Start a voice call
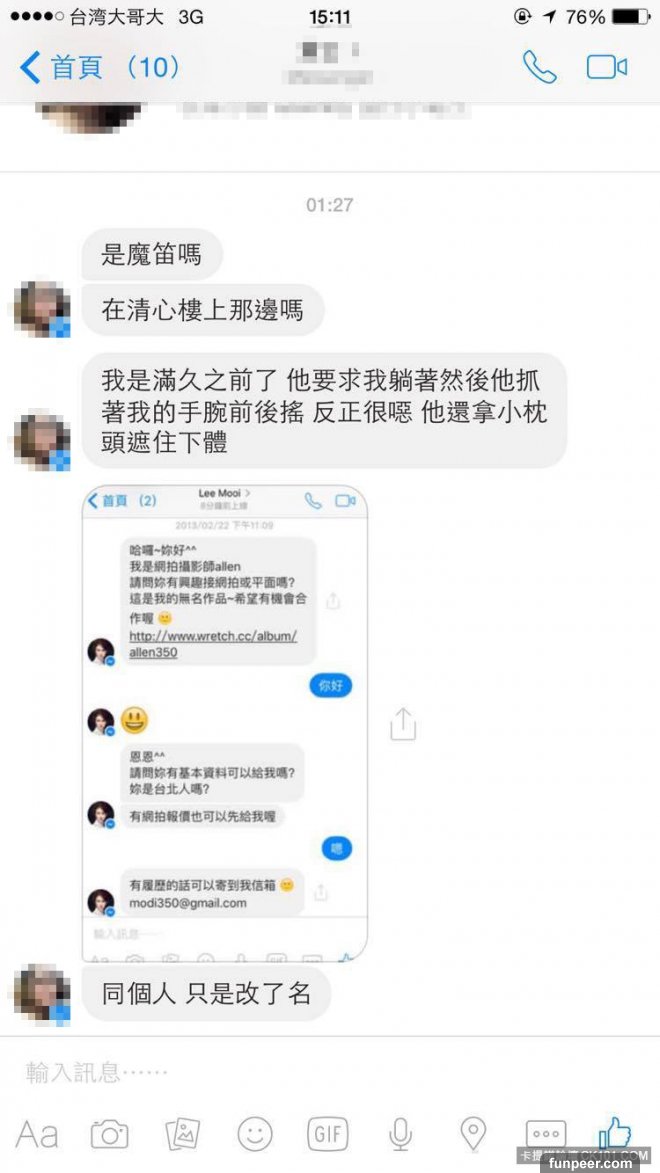The image size is (660, 1173). pos(539,67)
